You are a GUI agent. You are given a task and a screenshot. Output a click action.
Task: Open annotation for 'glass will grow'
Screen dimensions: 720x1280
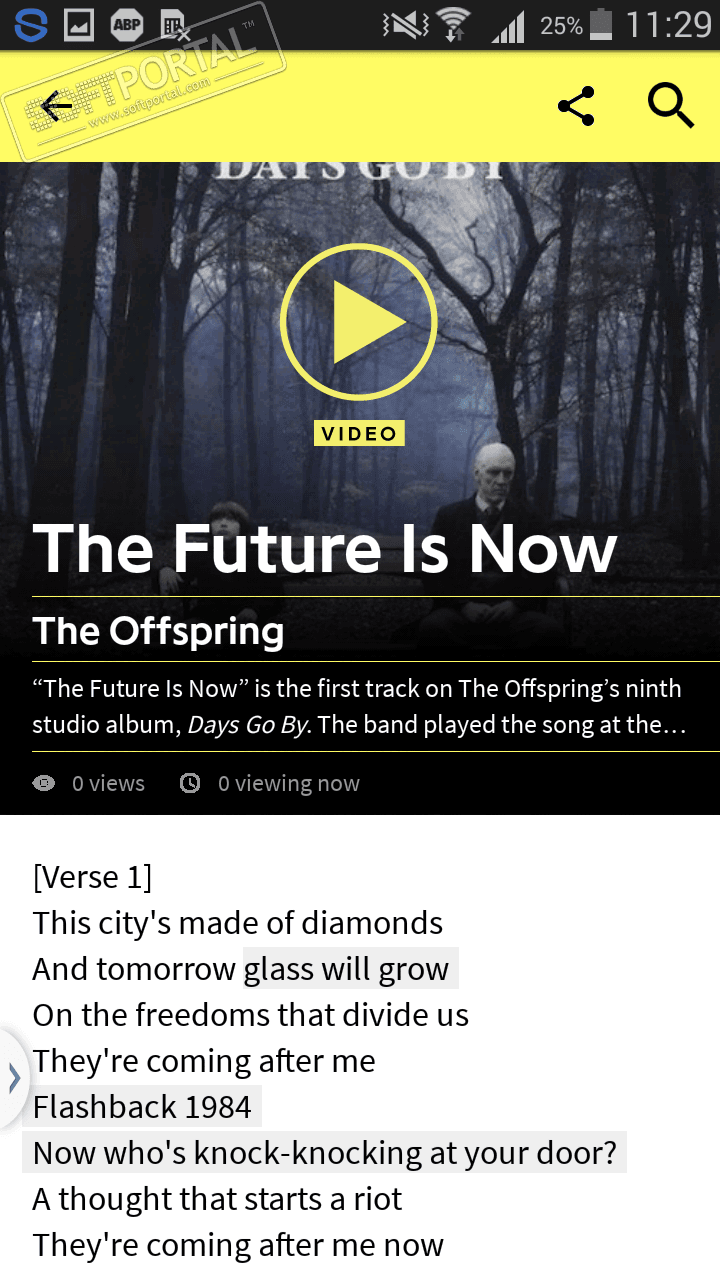coord(347,969)
